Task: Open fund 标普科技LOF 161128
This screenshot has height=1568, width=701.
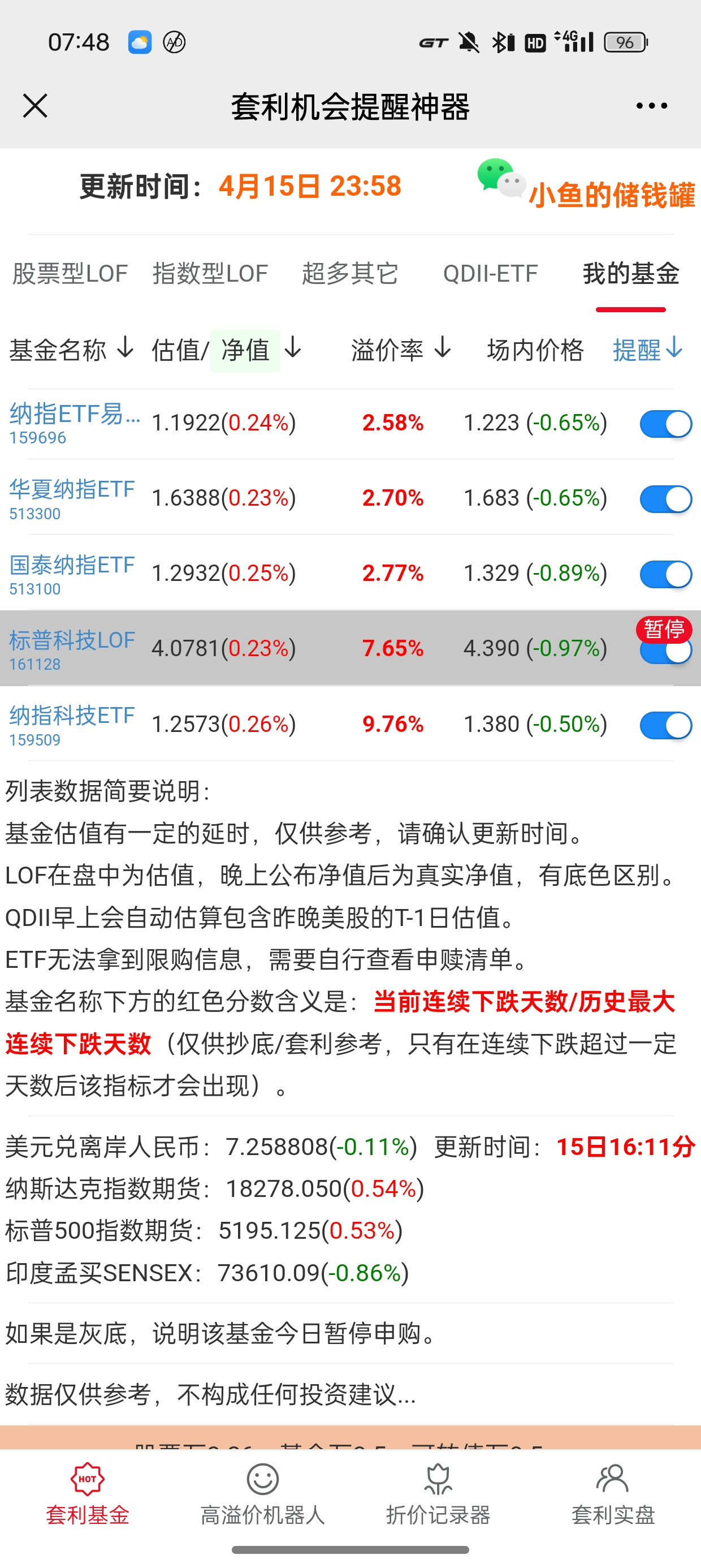Action: pos(72,648)
